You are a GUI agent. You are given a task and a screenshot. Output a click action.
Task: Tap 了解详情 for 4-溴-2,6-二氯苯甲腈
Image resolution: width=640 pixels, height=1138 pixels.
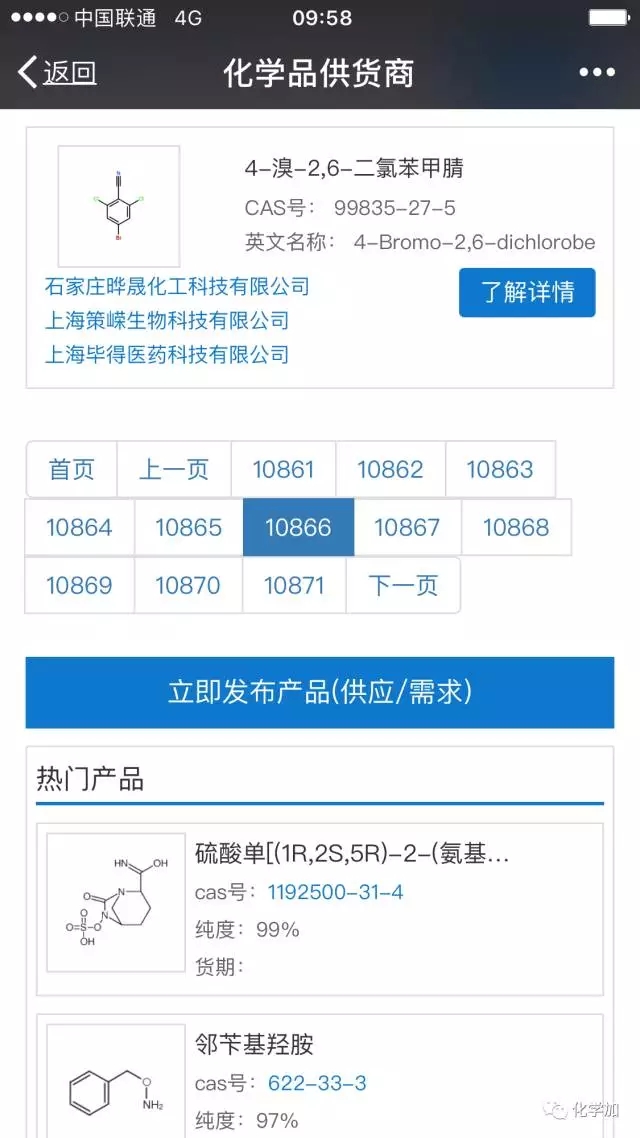pos(527,293)
